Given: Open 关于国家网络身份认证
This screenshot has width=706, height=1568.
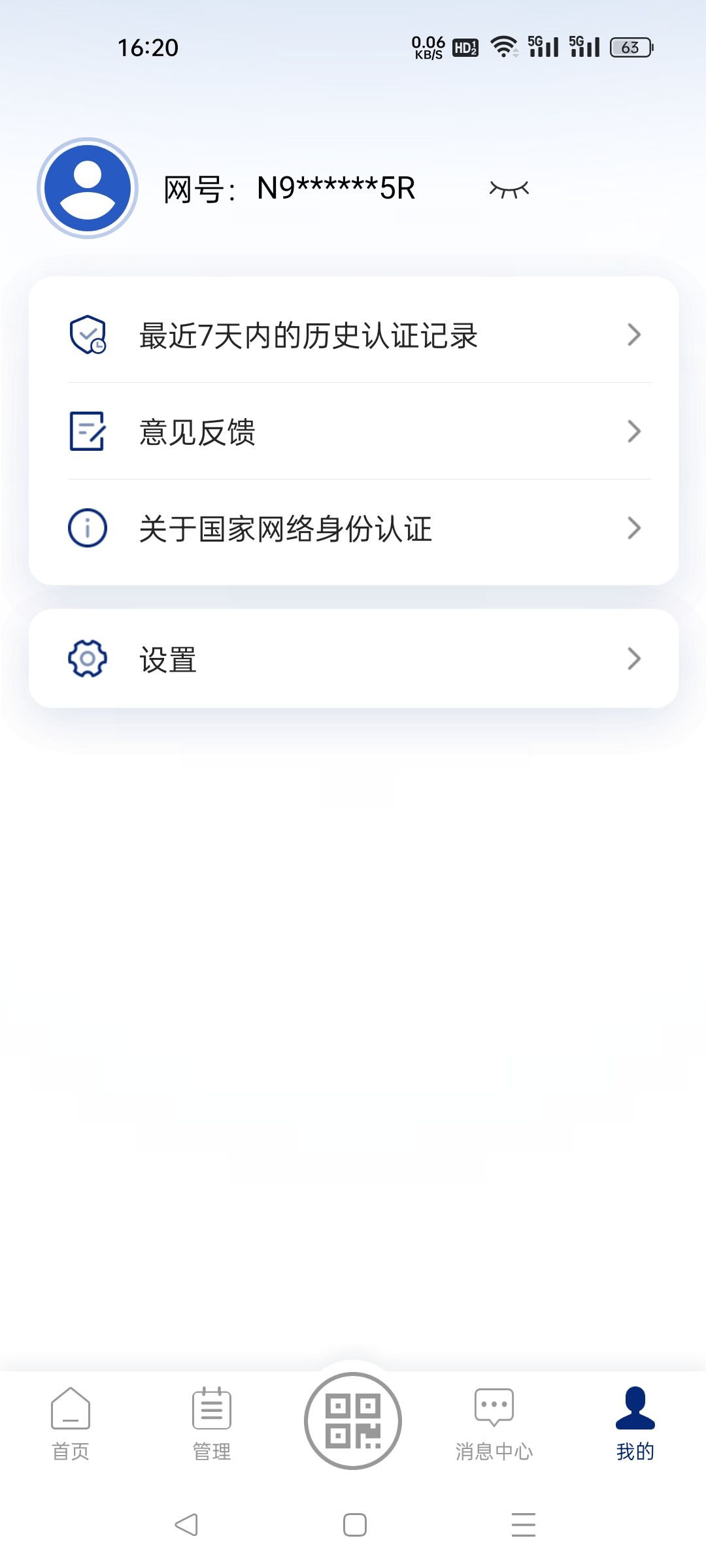Looking at the screenshot, I should point(353,529).
